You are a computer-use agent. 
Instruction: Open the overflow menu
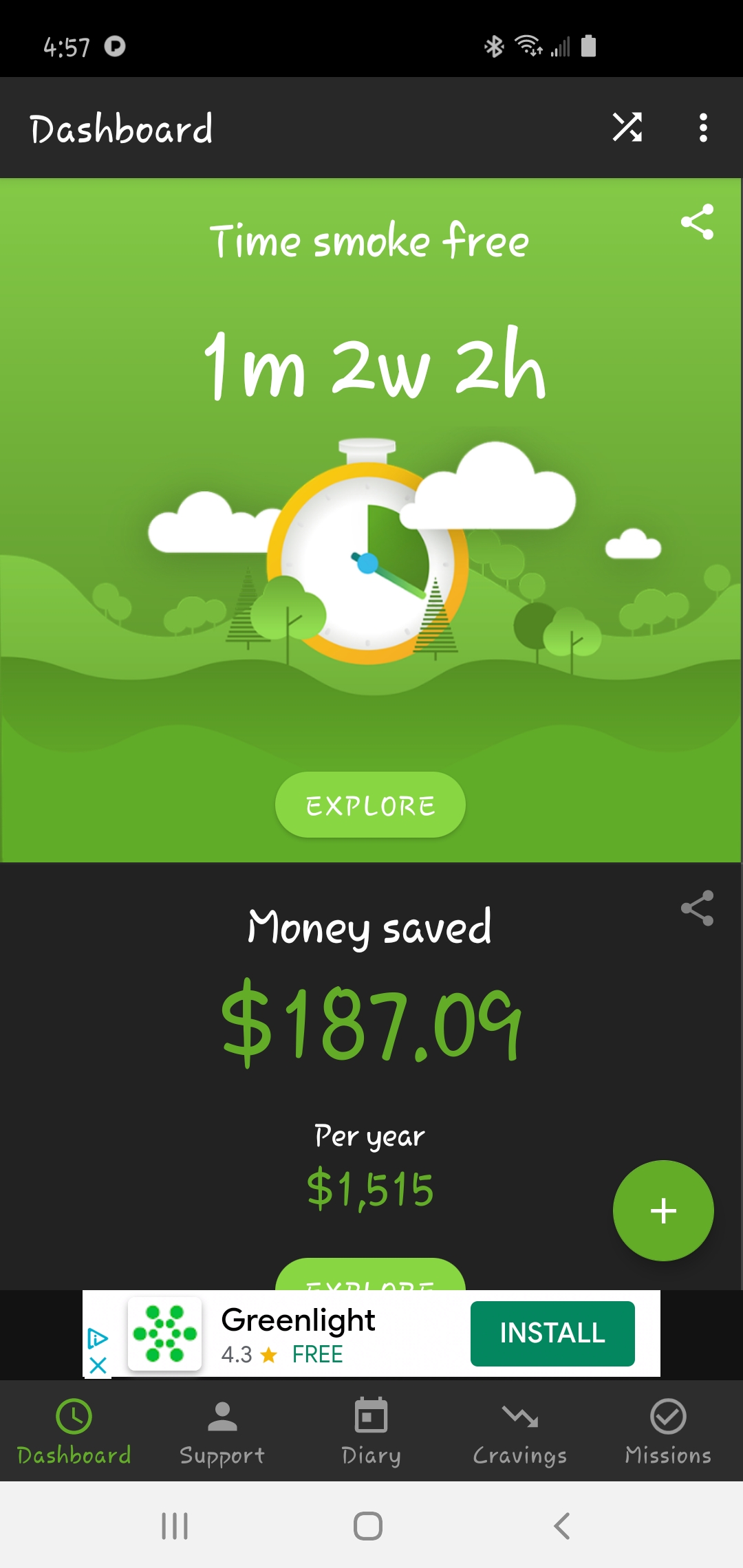[702, 128]
